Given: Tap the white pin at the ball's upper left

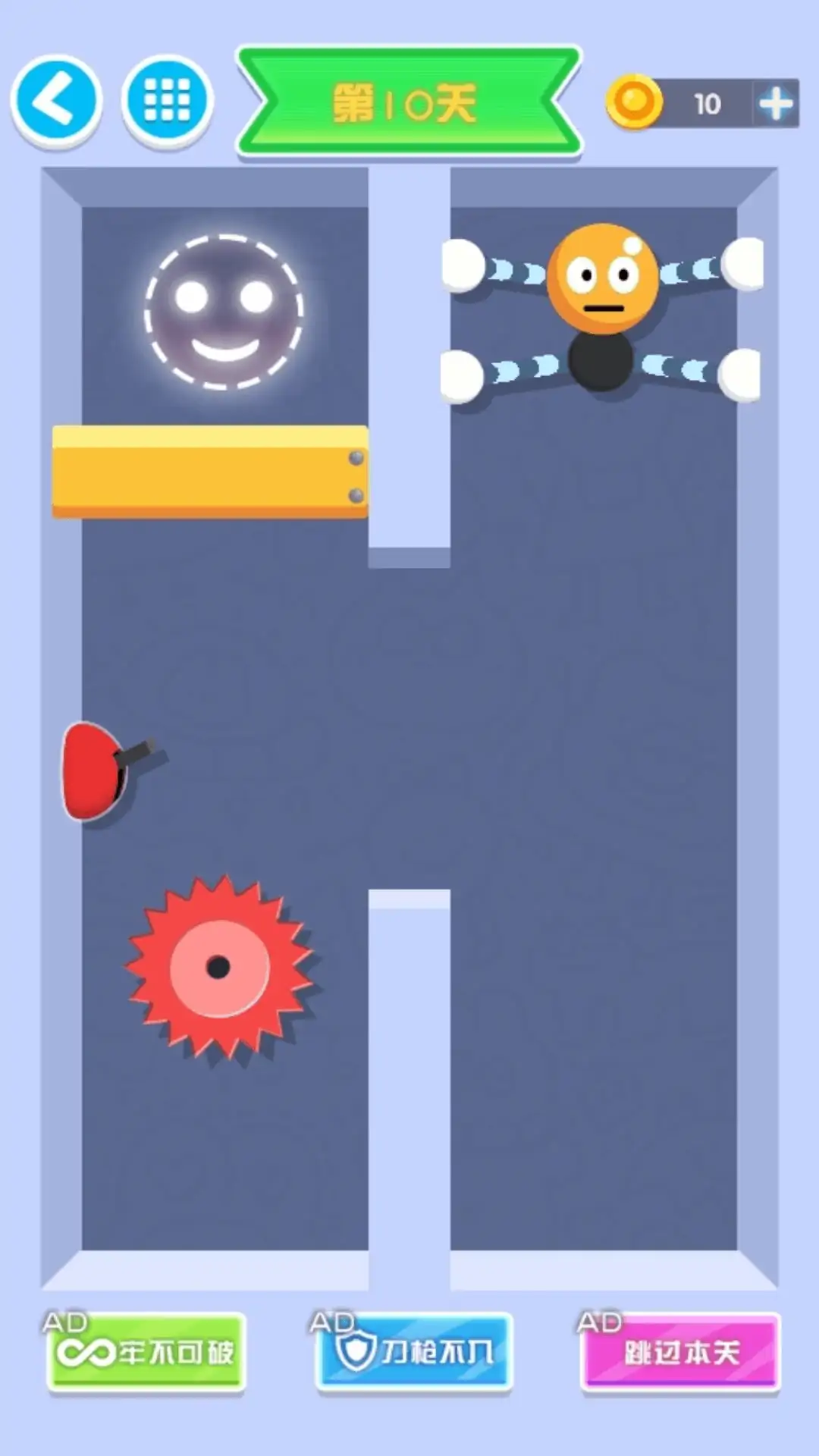Looking at the screenshot, I should point(462,265).
